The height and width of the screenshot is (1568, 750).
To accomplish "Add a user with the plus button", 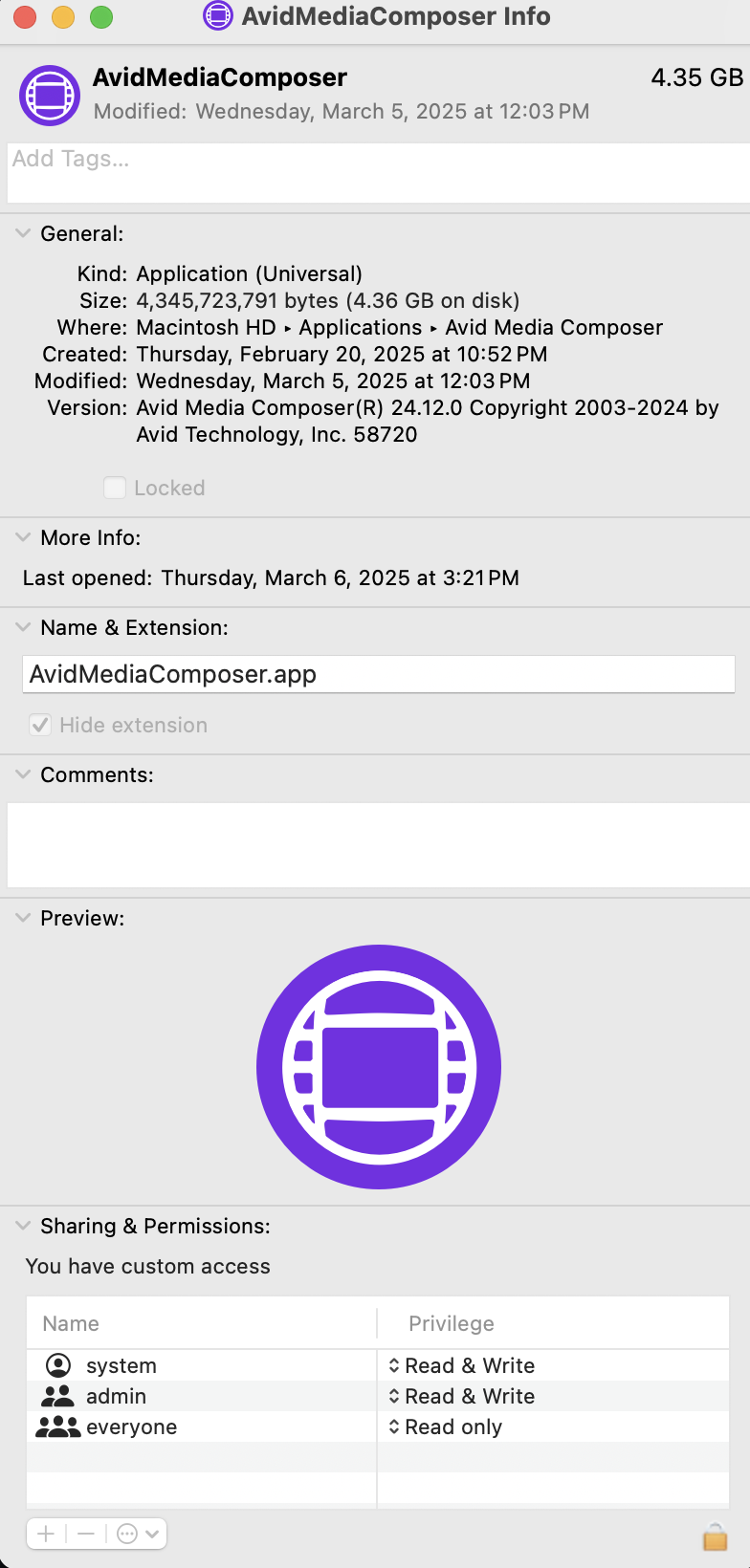I will (x=46, y=1534).
